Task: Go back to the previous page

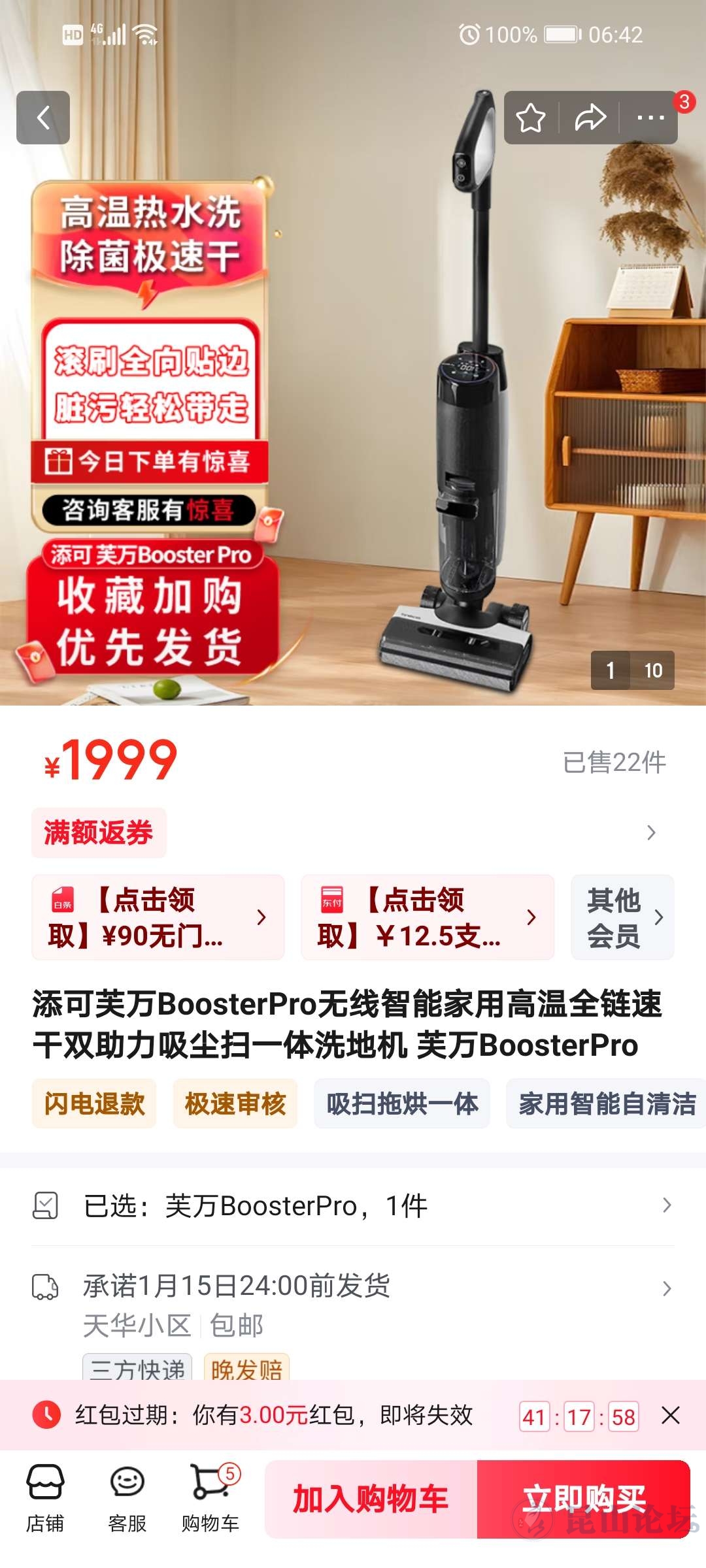Action: [43, 118]
